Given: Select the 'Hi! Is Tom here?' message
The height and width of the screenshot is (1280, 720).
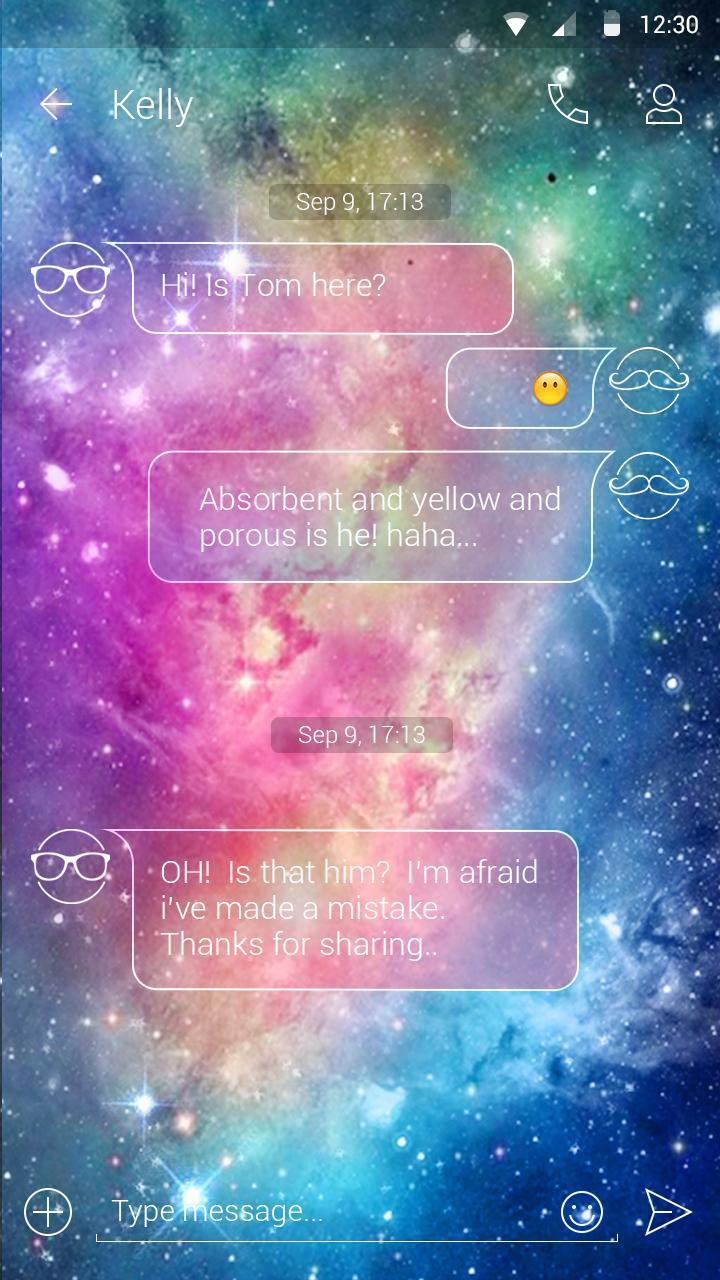Looking at the screenshot, I should [320, 287].
